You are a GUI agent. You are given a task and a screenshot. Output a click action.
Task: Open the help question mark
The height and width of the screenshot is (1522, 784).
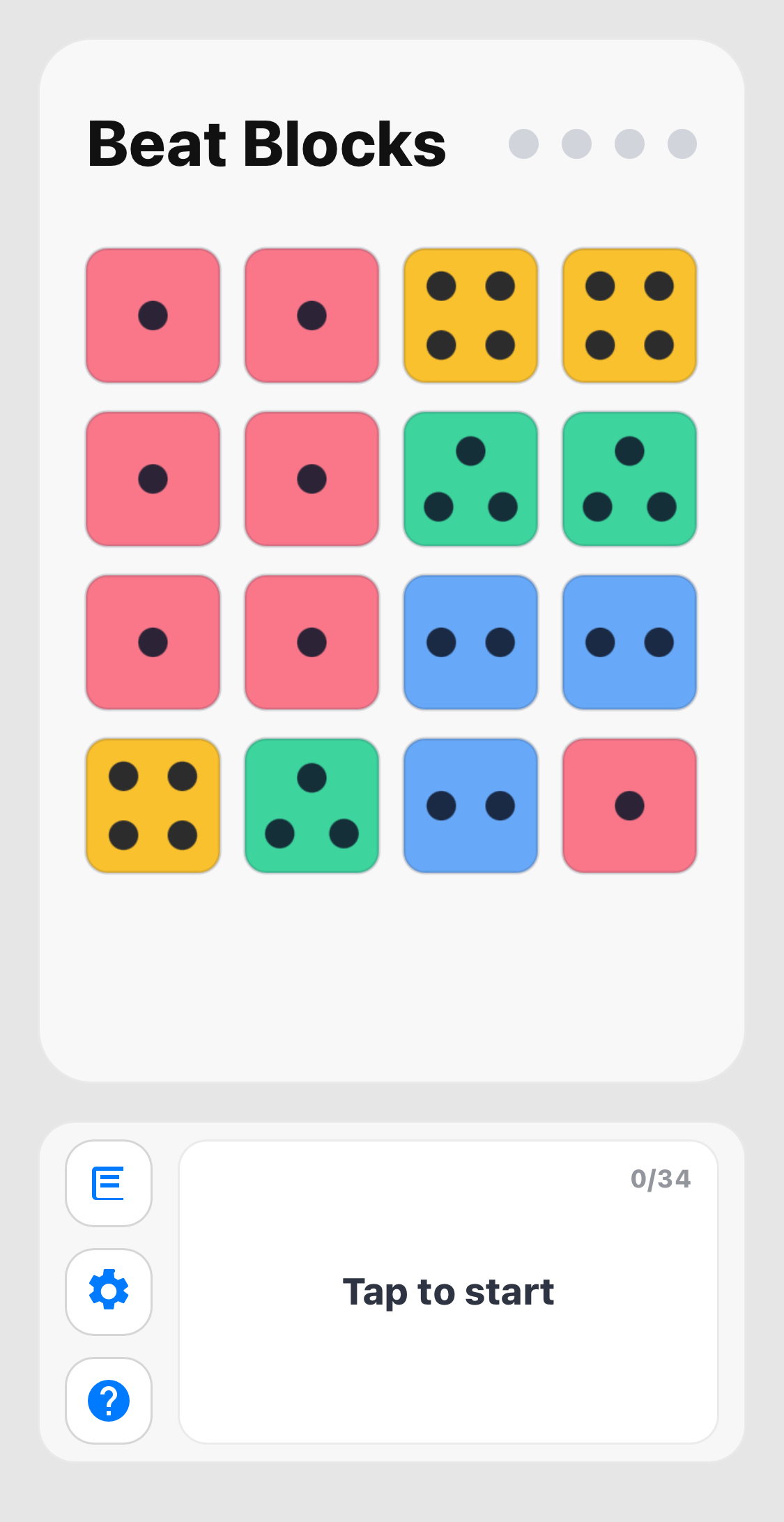(x=109, y=1400)
